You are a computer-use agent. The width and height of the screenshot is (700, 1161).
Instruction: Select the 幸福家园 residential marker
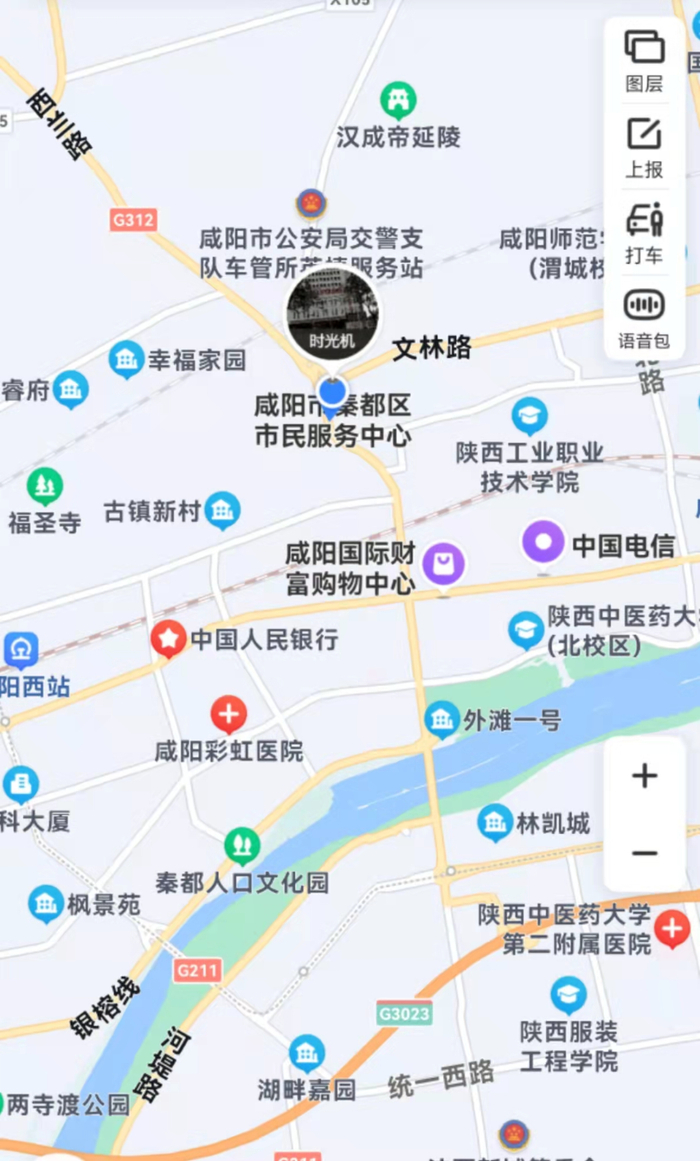[126, 360]
